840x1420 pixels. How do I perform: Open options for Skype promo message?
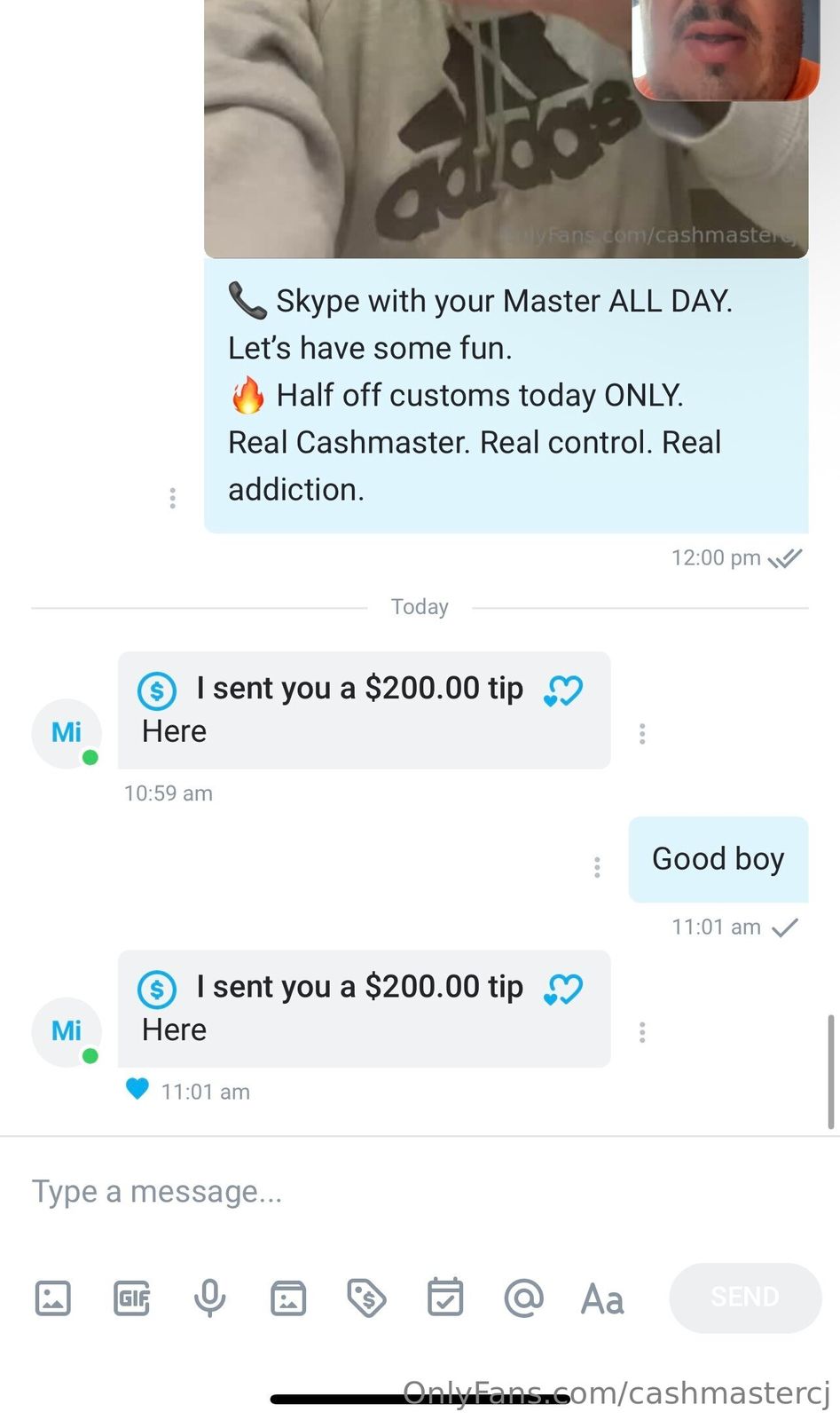click(x=172, y=498)
